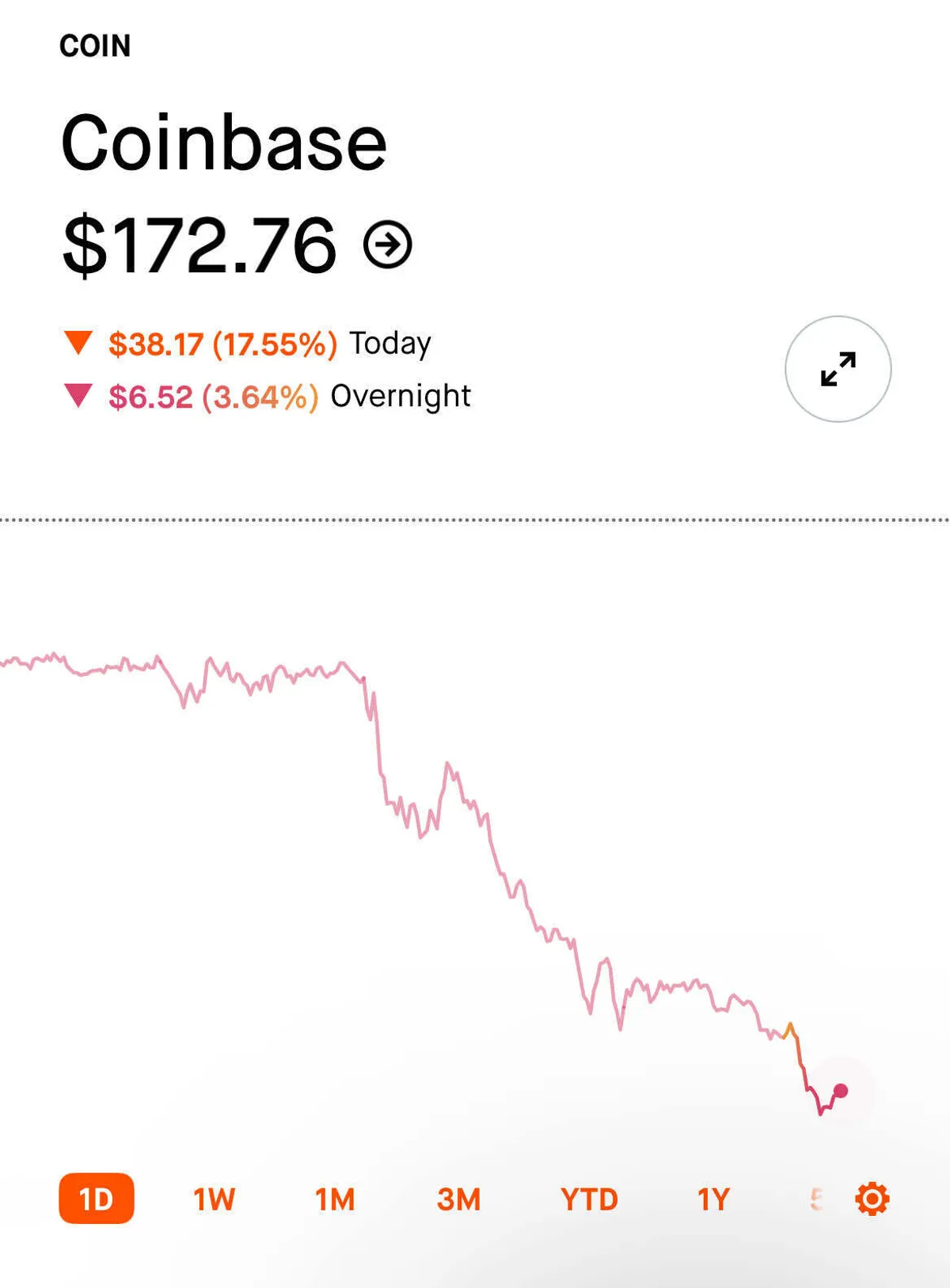
Task: View the YTD chart range
Action: coord(589,1199)
